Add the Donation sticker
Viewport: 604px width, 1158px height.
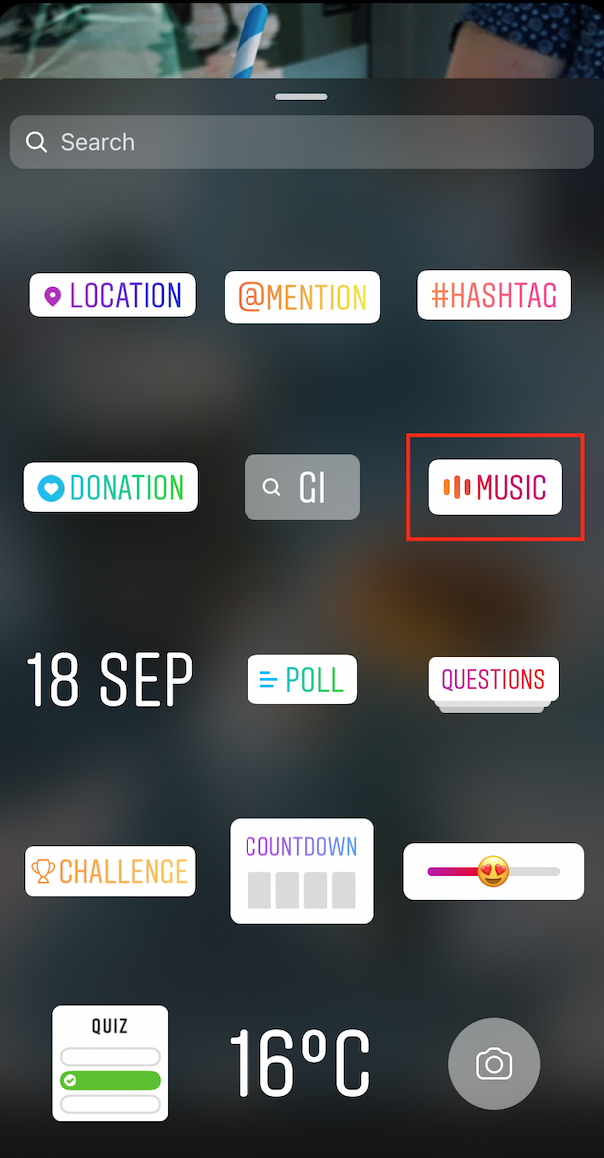pyautogui.click(x=110, y=487)
